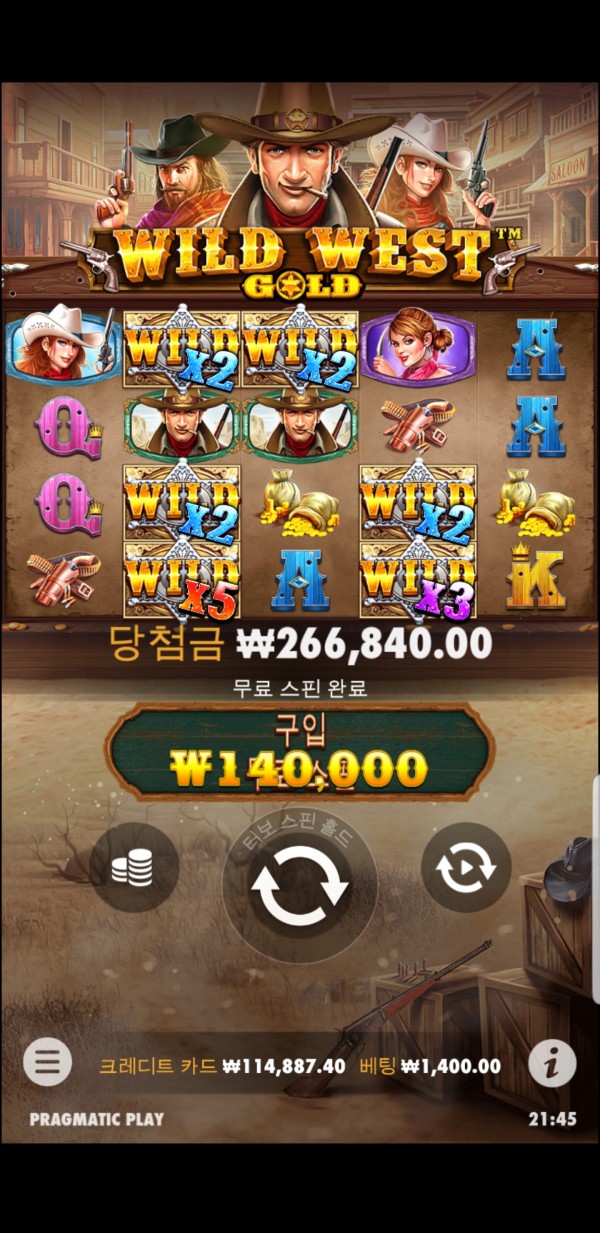
Task: Enable autoplay with the circular arrows icon
Action: [x=465, y=867]
